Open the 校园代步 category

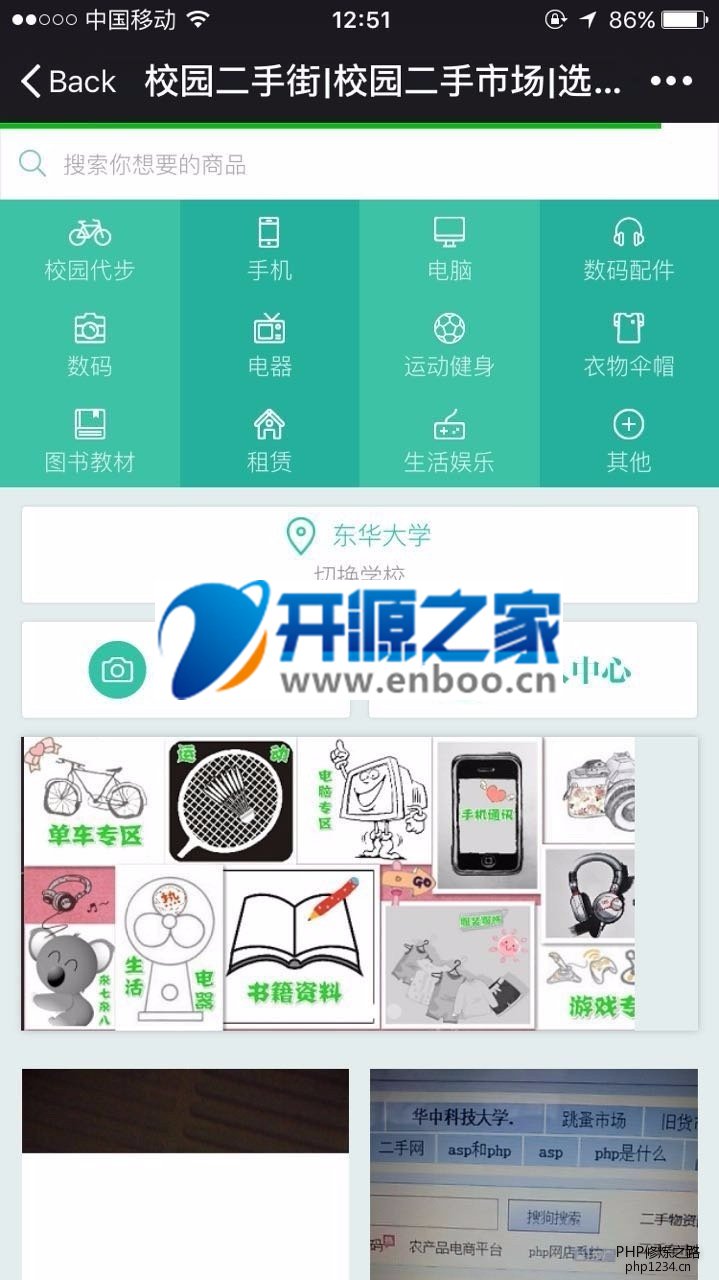tap(90, 250)
